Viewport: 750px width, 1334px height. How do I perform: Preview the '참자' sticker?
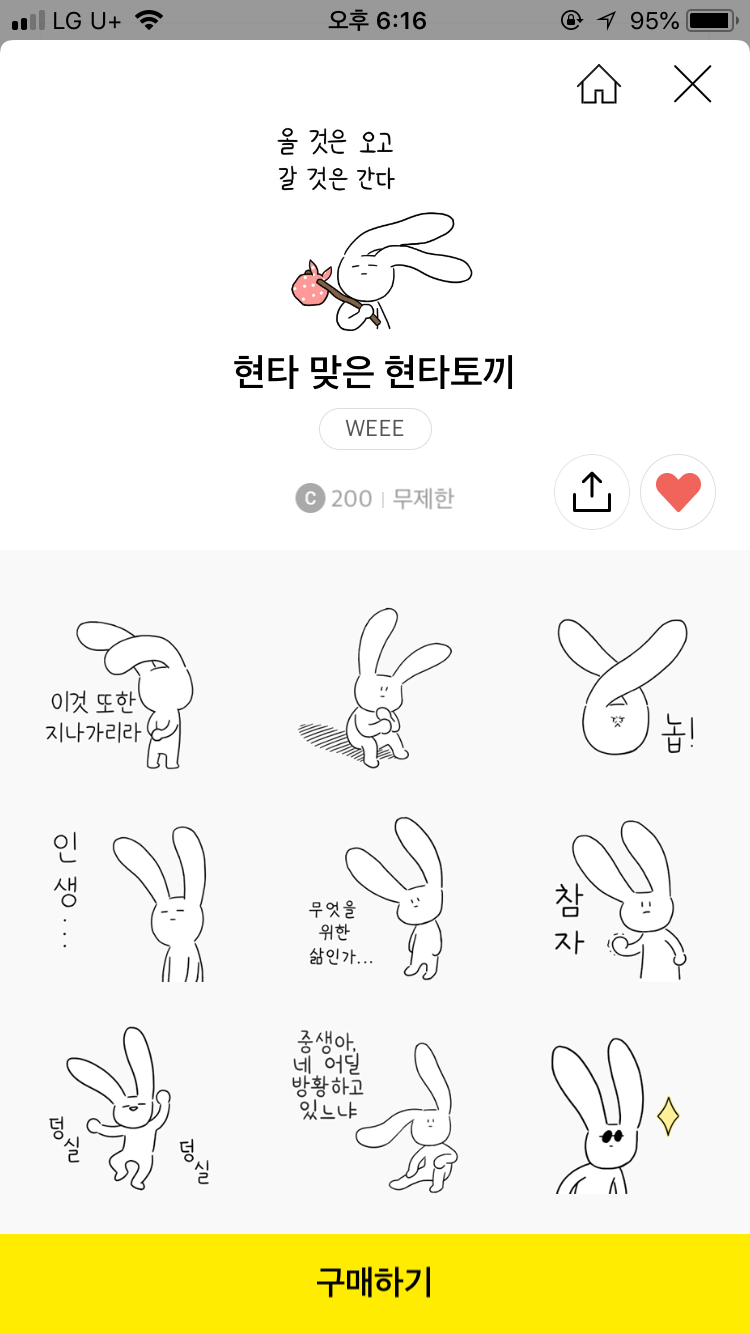click(x=625, y=900)
